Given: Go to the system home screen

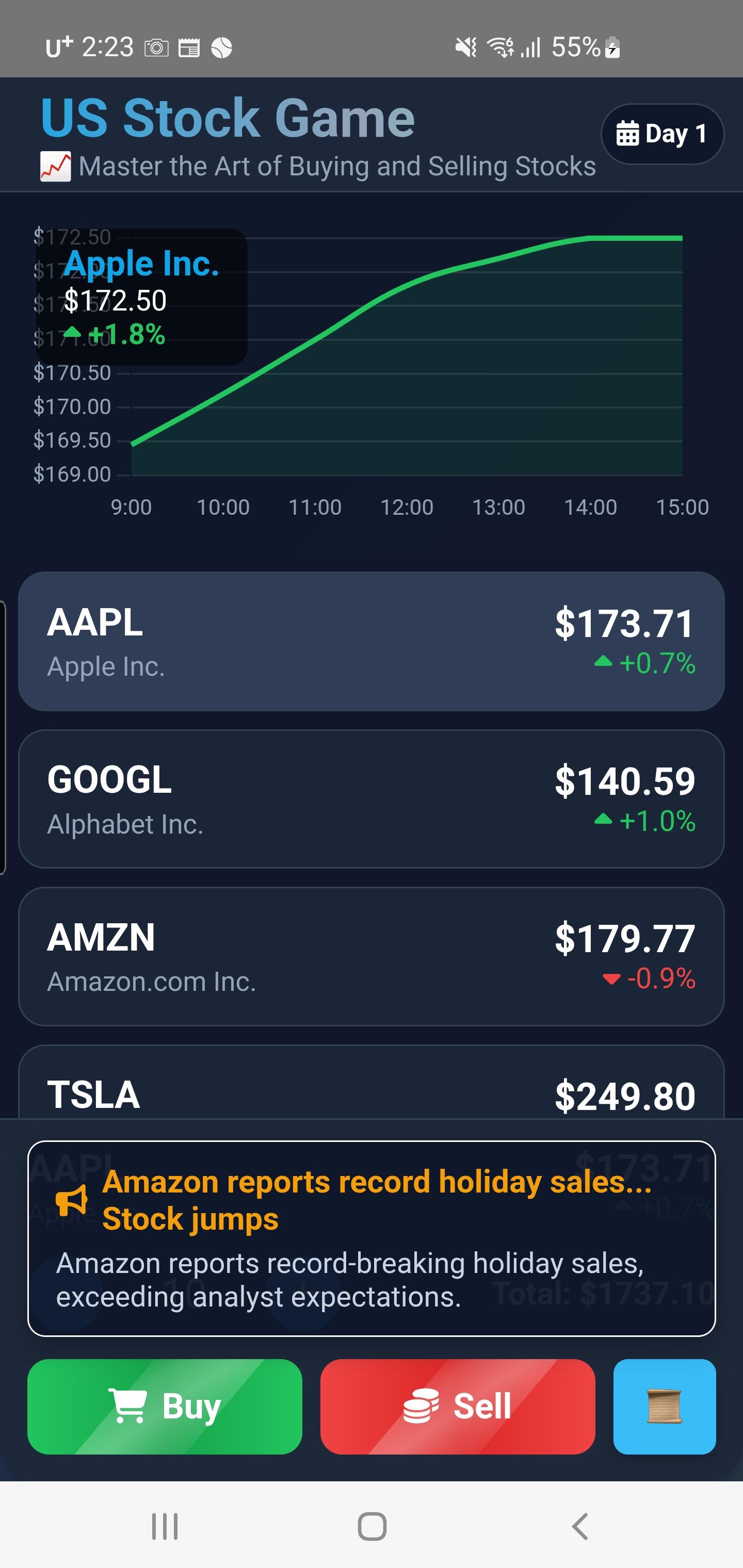Looking at the screenshot, I should 372,1526.
